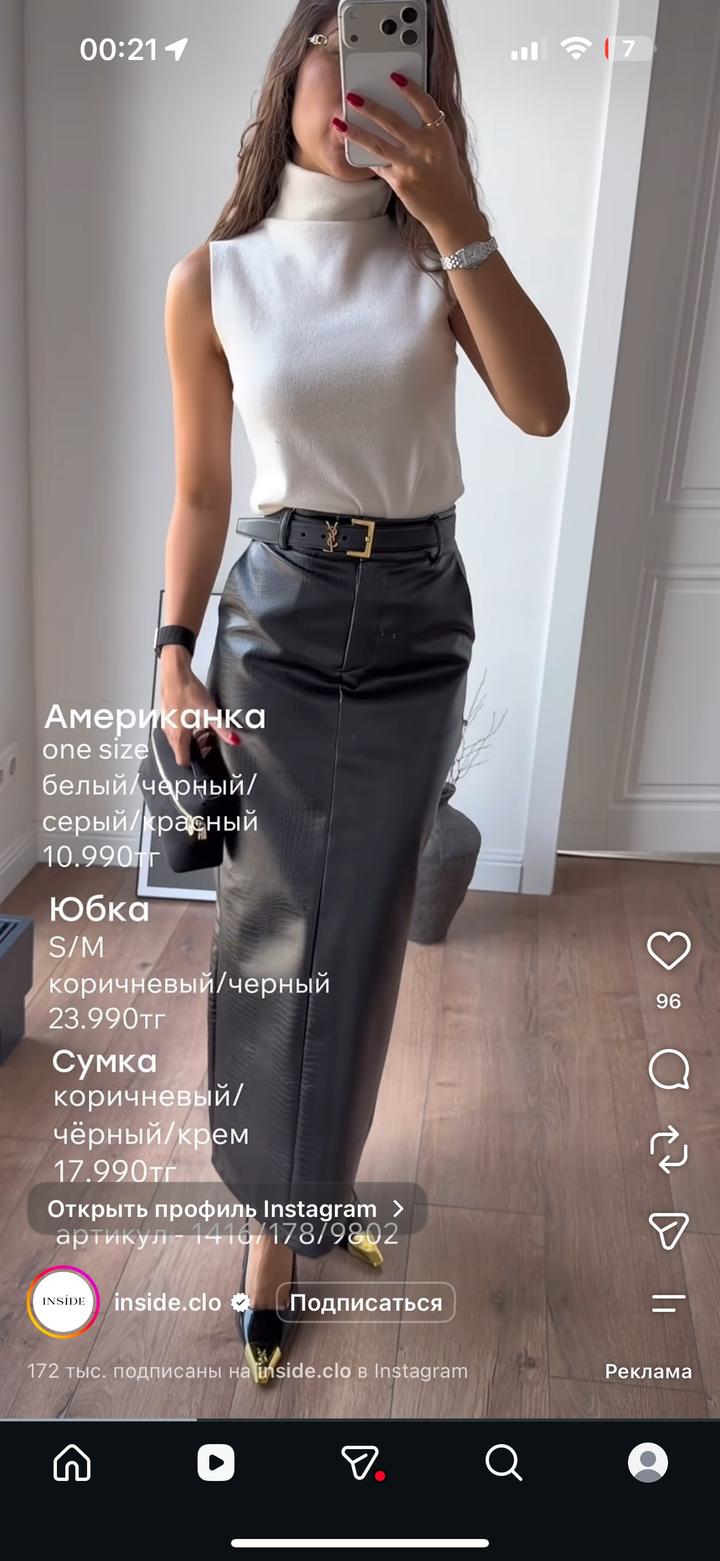Switch to the Reels video tab
Screen dimensions: 720x1561
pyautogui.click(x=216, y=1463)
